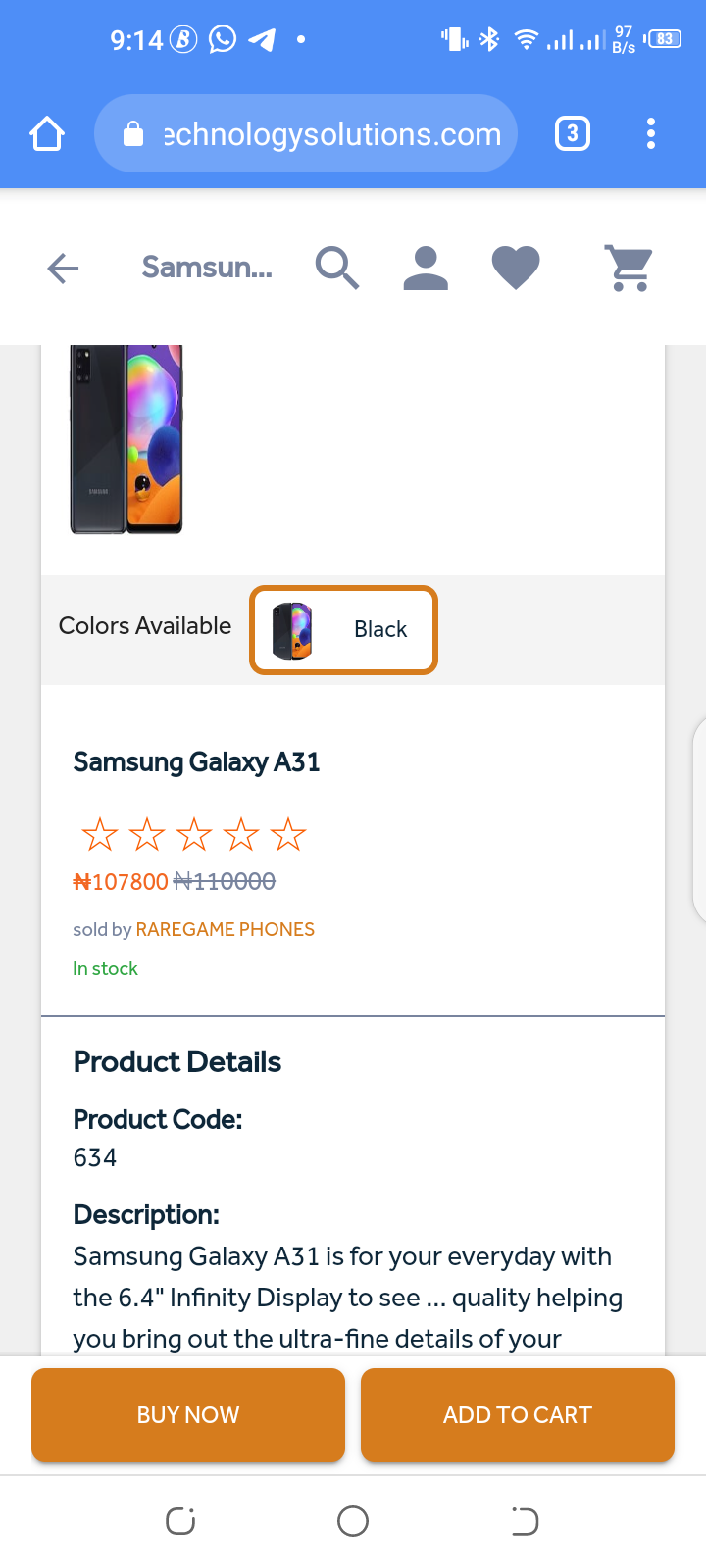Select the Black color option
This screenshot has width=706, height=1568.
[x=343, y=630]
